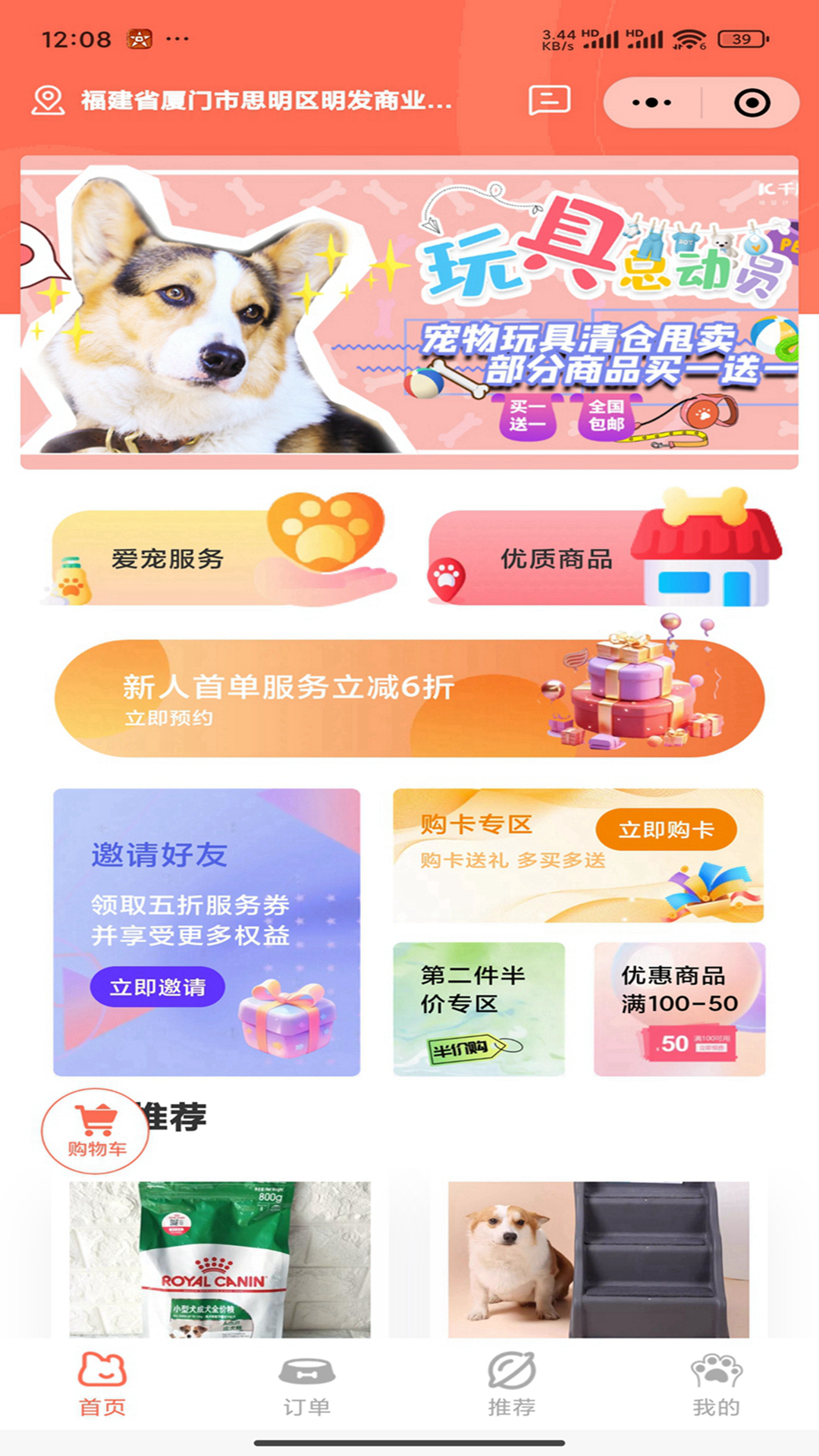The width and height of the screenshot is (819, 1456).
Task: Open the floating 购物车 cart button
Action: click(96, 1131)
